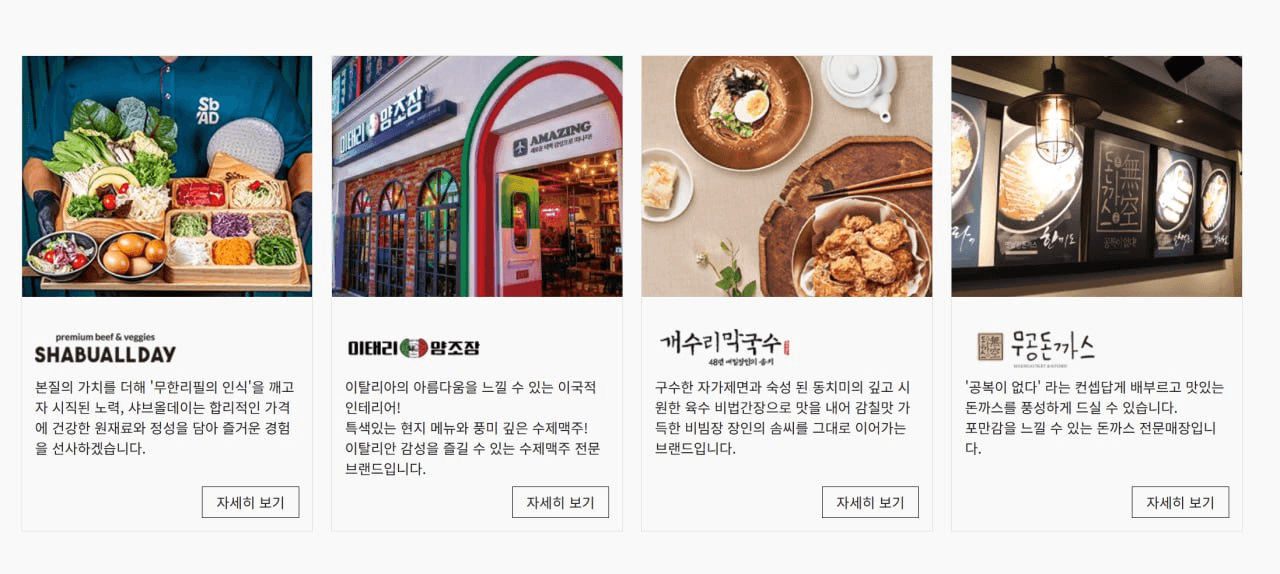Image resolution: width=1280 pixels, height=574 pixels.
Task: Open the 개수리막국수 noodle and chicken image
Action: 787,176
